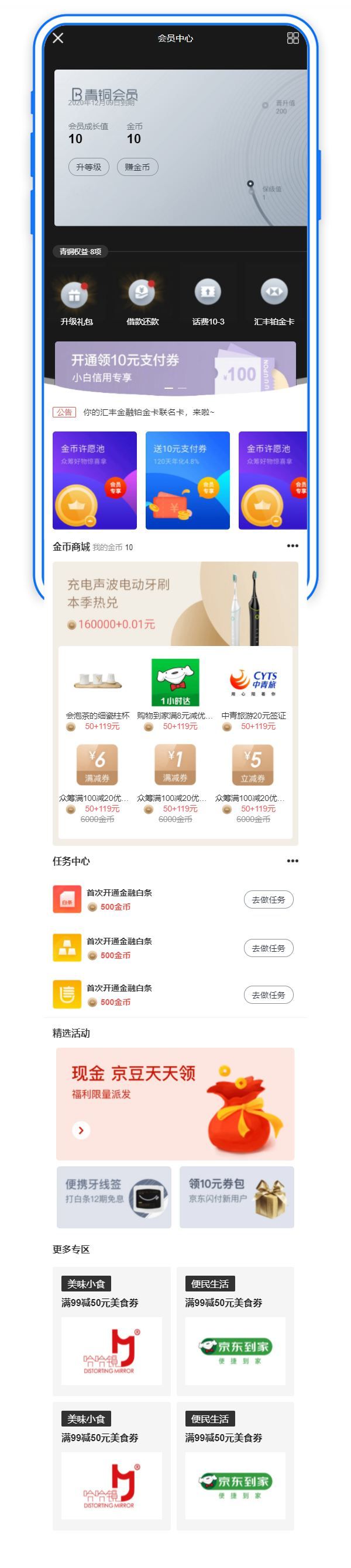Open the 便携牙线签 activity card
This screenshot has height=1568, width=351.
coord(114,1197)
